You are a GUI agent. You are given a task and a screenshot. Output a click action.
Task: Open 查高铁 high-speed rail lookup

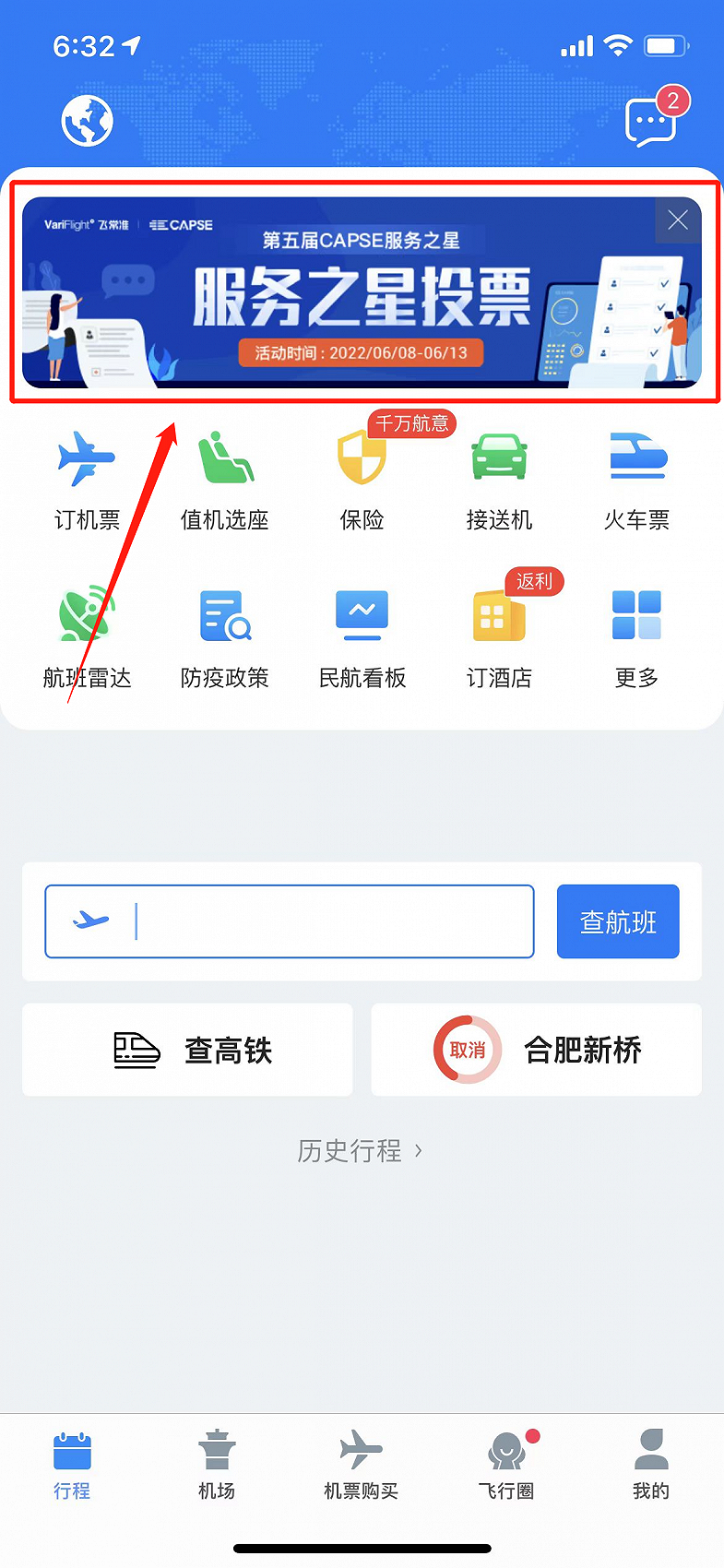(x=187, y=1050)
